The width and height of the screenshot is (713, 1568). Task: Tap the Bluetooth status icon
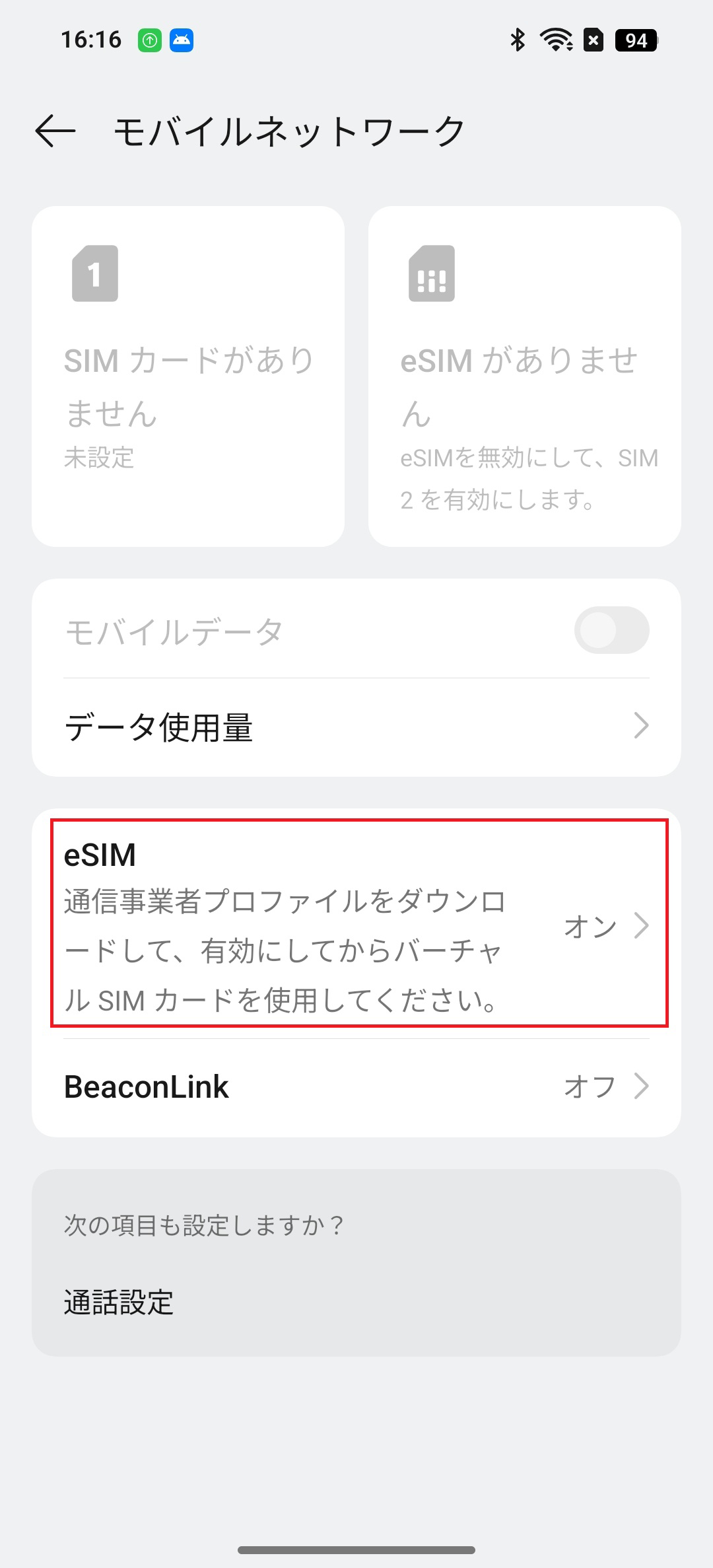point(517,40)
